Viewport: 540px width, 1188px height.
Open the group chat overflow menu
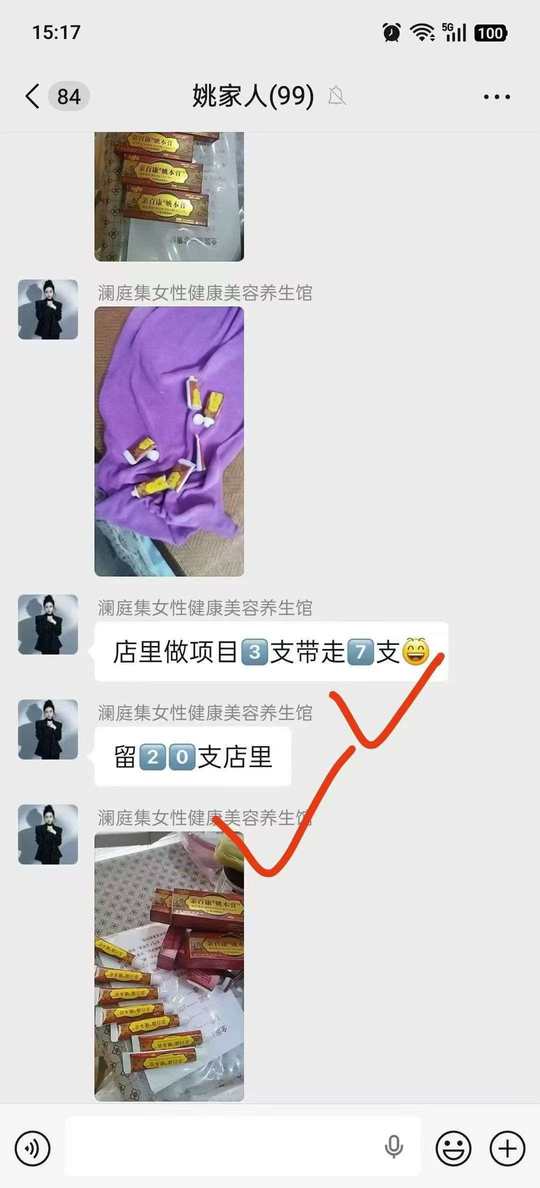pyautogui.click(x=497, y=97)
